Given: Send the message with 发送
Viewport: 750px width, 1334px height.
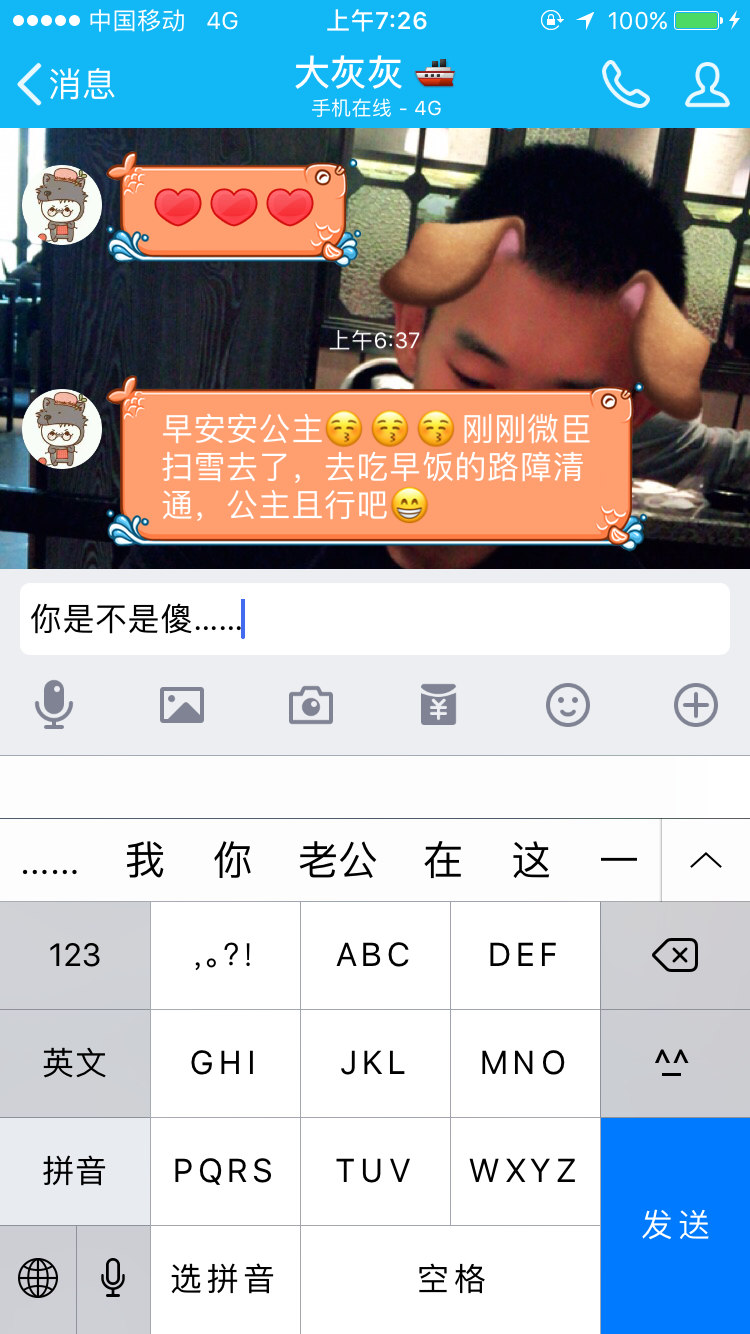Looking at the screenshot, I should (675, 1225).
